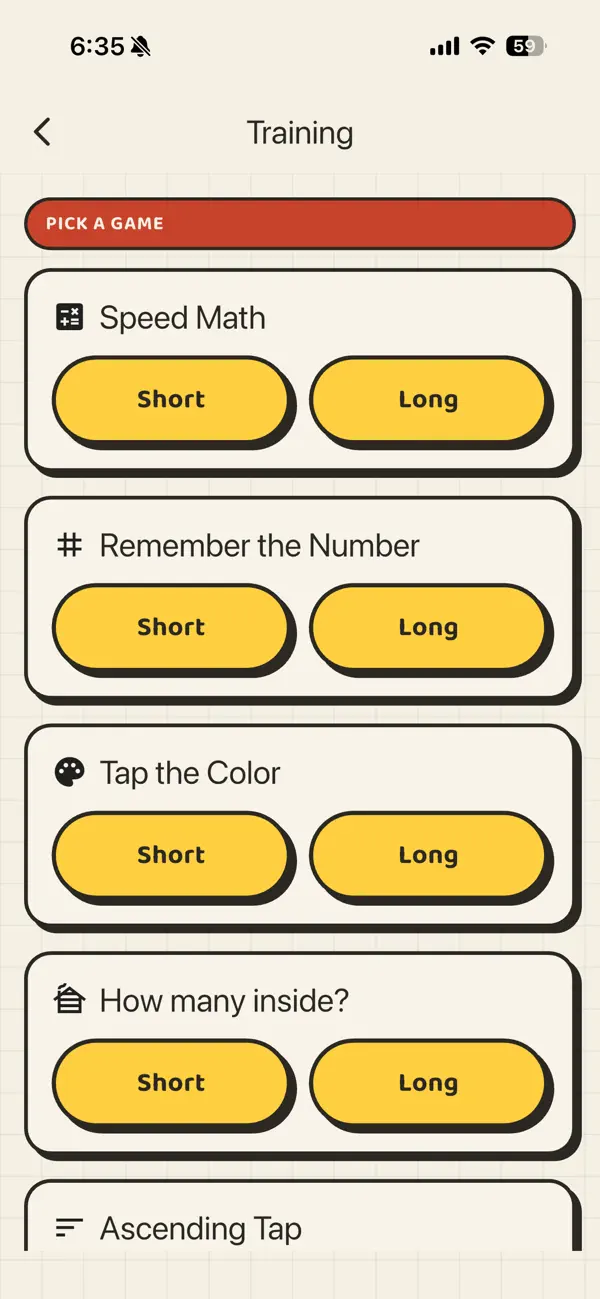600x1299 pixels.
Task: Play Tap the Color in Long mode
Action: [428, 855]
